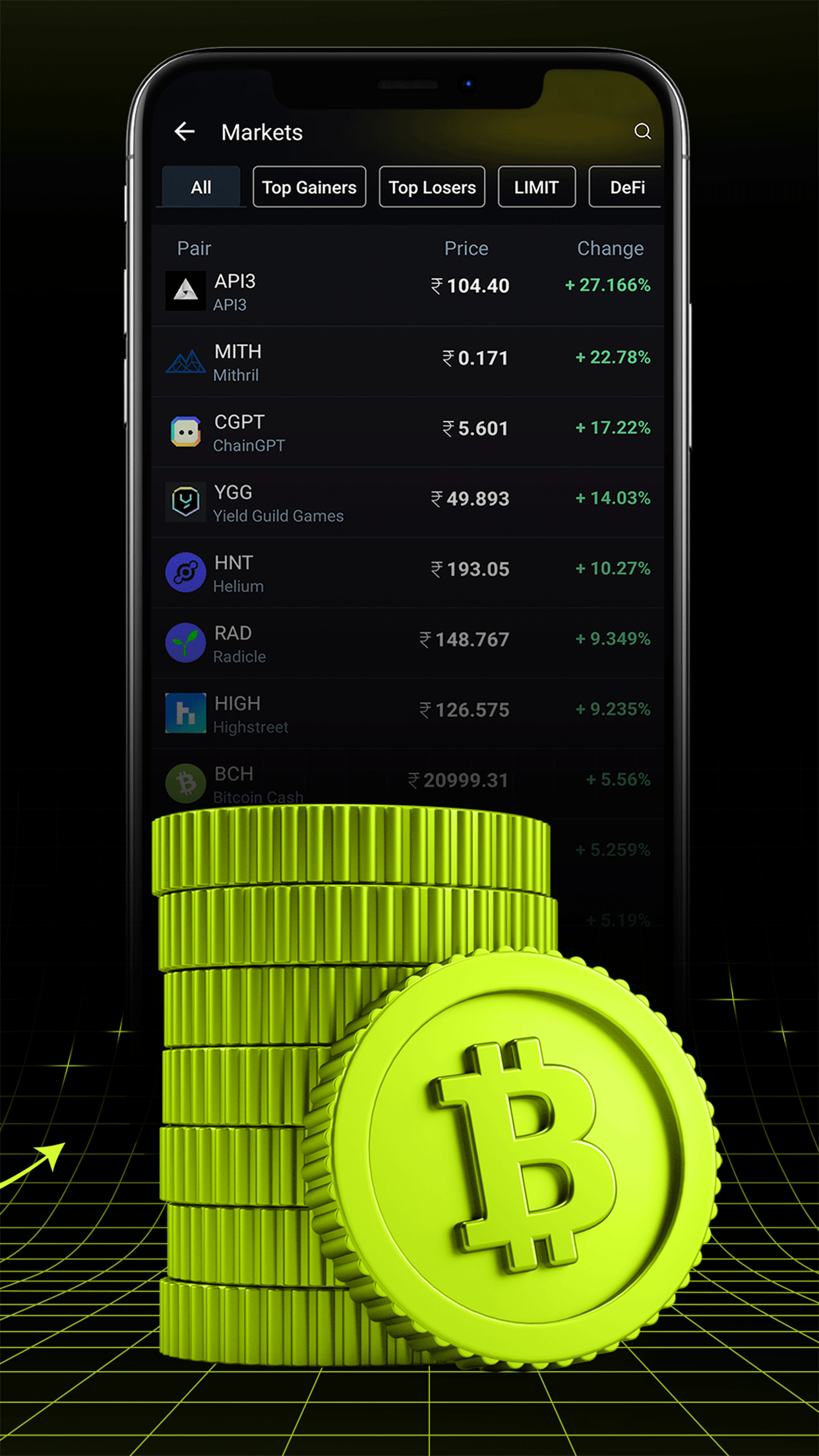Viewport: 819px width, 1456px height.
Task: Open the Top Losers tab
Action: click(x=431, y=187)
